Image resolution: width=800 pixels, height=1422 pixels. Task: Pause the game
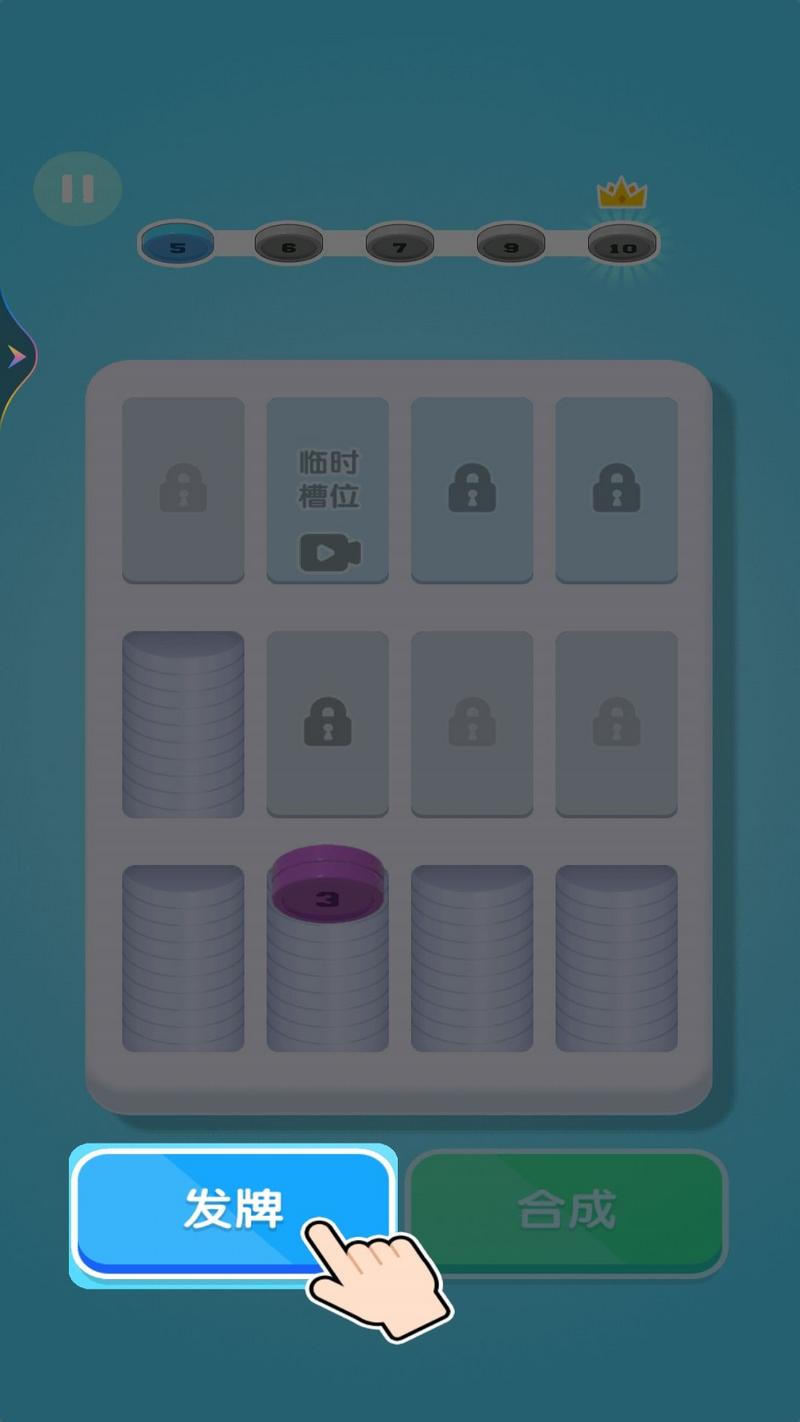(77, 188)
